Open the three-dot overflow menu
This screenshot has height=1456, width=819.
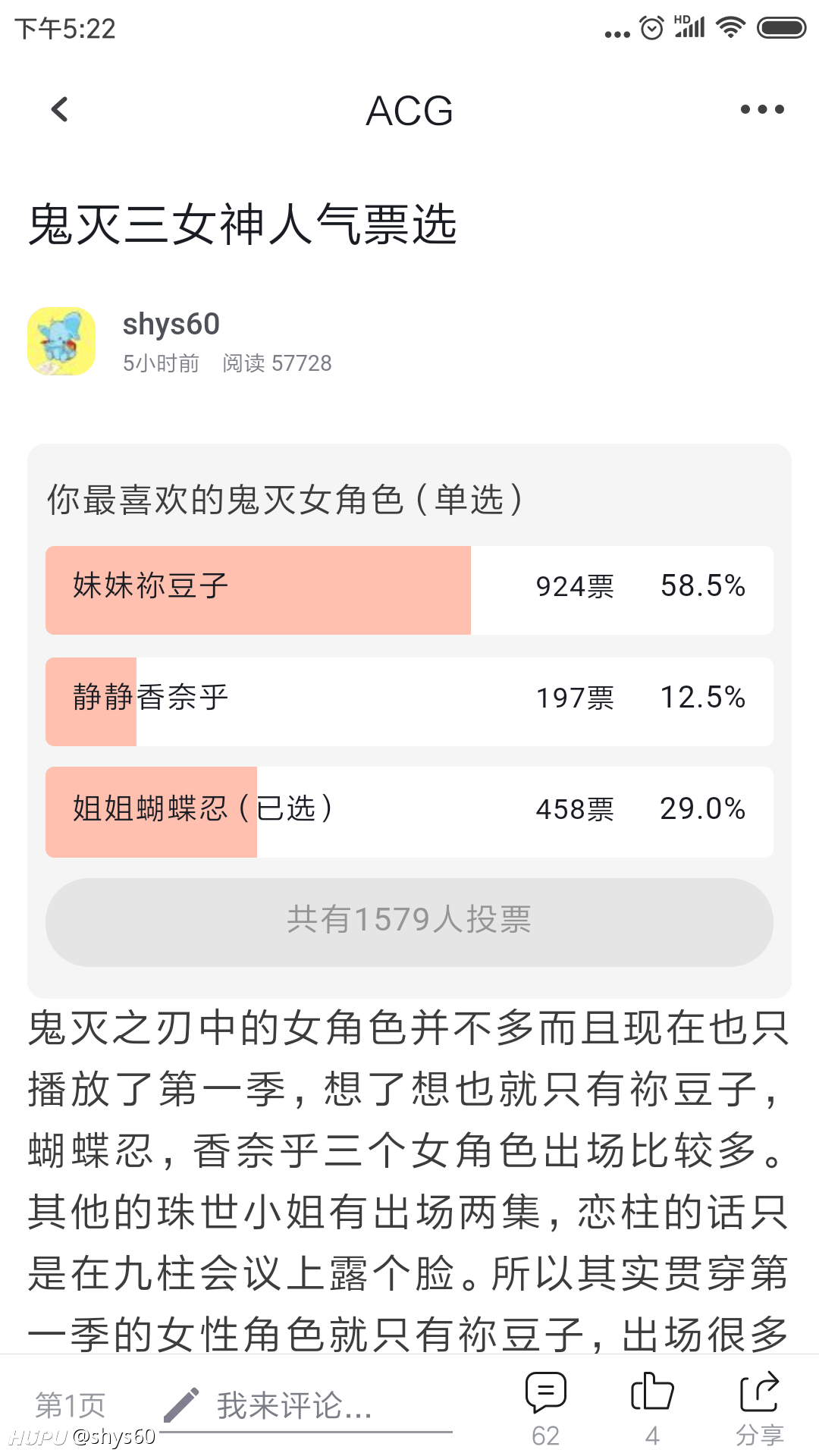(x=762, y=109)
